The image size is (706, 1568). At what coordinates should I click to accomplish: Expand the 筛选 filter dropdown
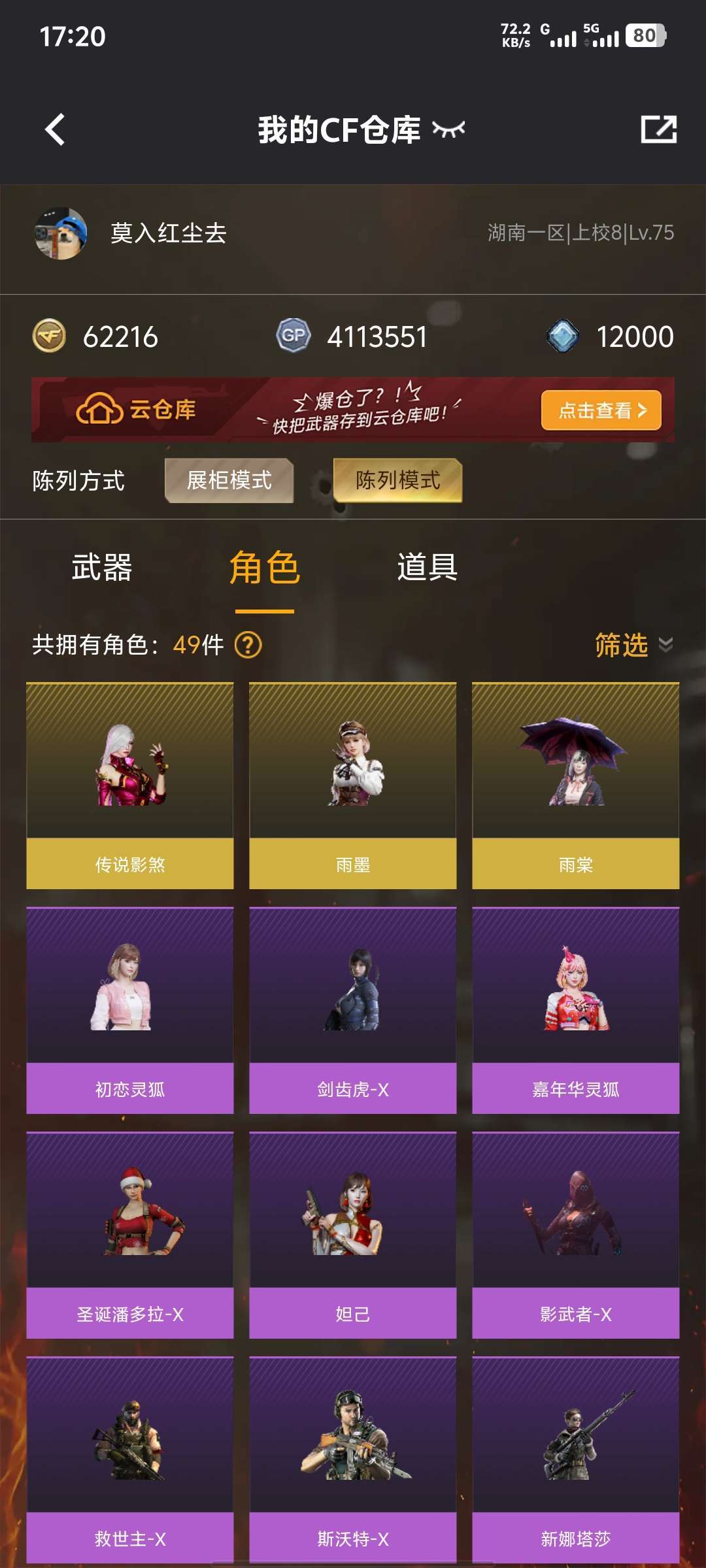click(x=632, y=645)
